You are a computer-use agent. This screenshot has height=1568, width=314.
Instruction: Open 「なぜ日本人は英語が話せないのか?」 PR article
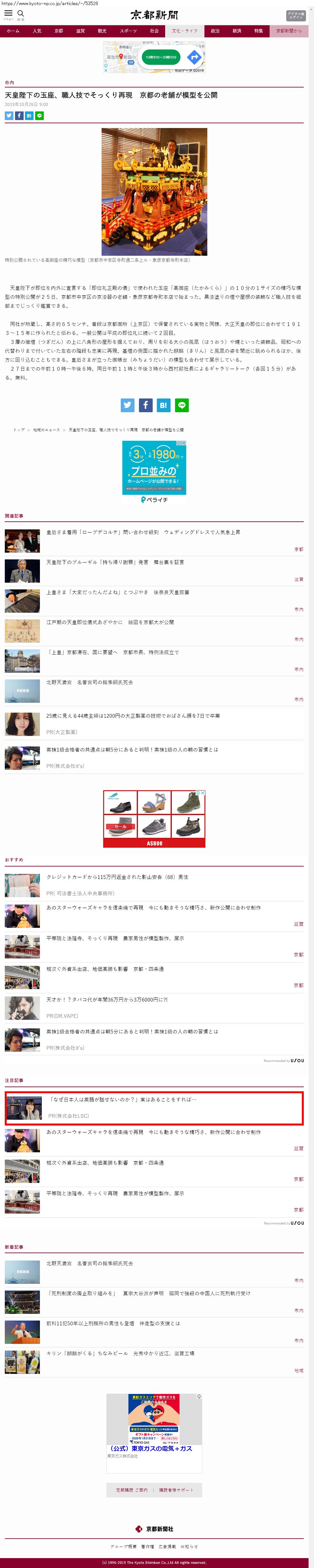click(x=122, y=1099)
